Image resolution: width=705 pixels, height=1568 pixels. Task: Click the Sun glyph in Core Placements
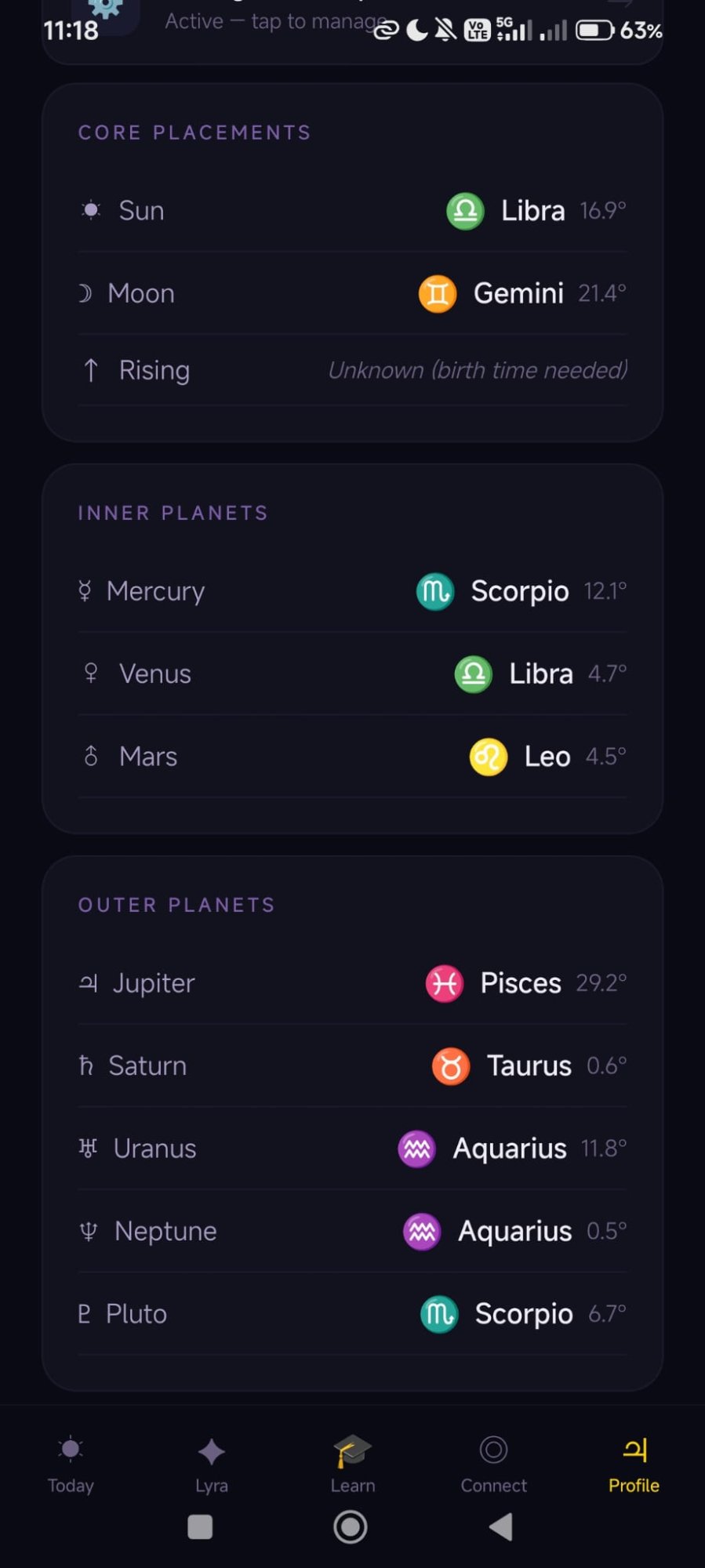[90, 210]
